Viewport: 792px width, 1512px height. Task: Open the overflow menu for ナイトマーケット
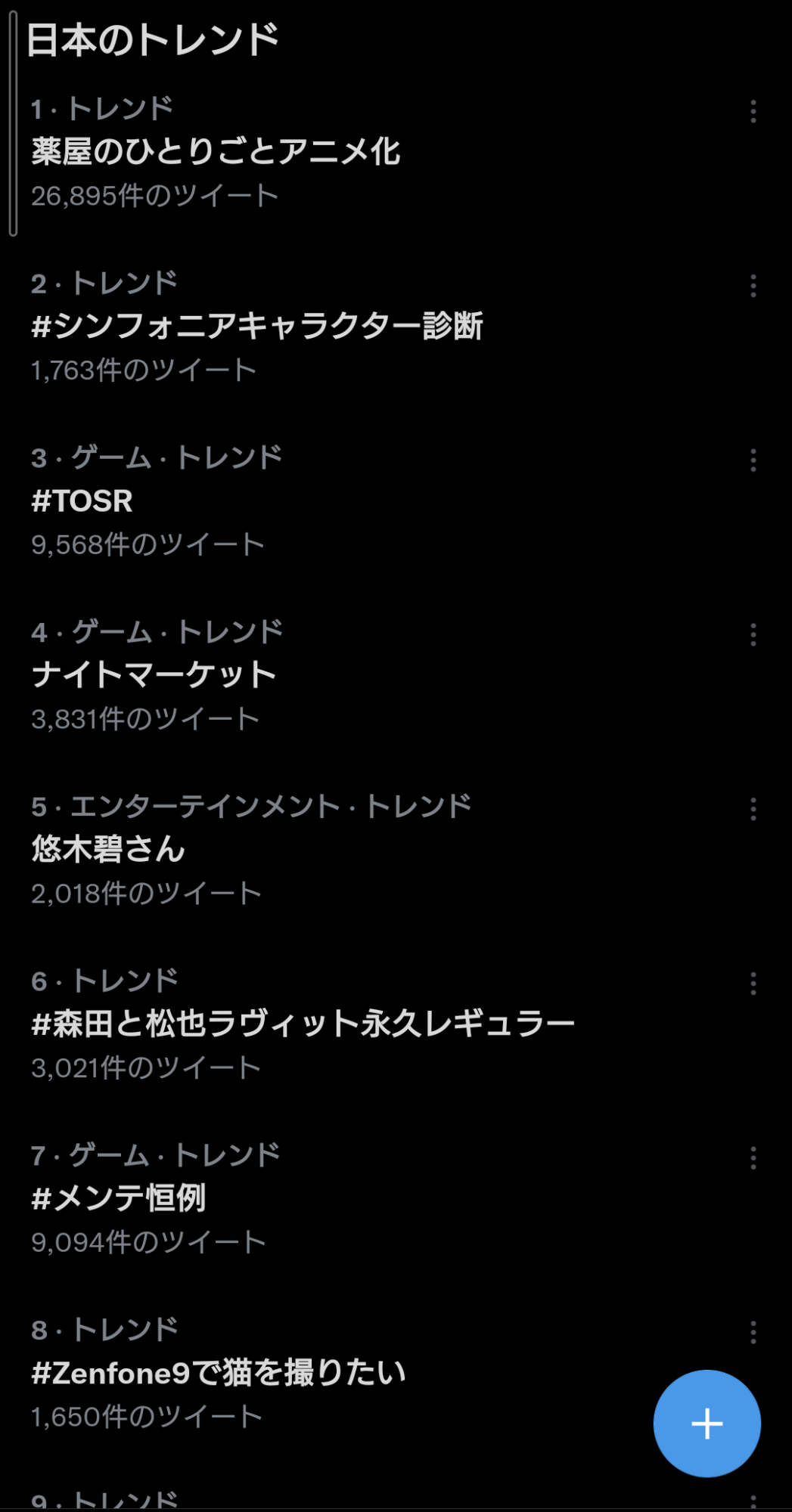point(753,635)
